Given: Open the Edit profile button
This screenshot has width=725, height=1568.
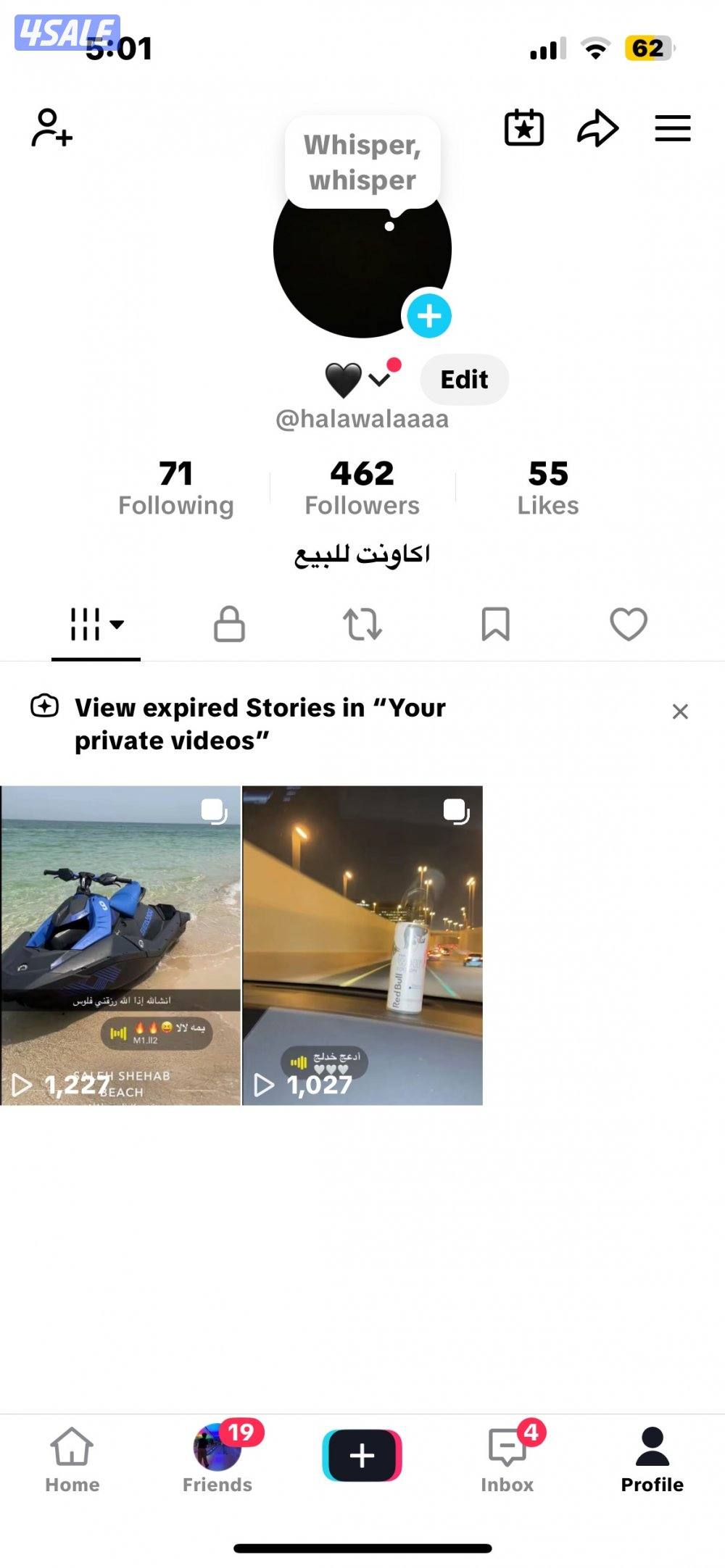Looking at the screenshot, I should 463,379.
